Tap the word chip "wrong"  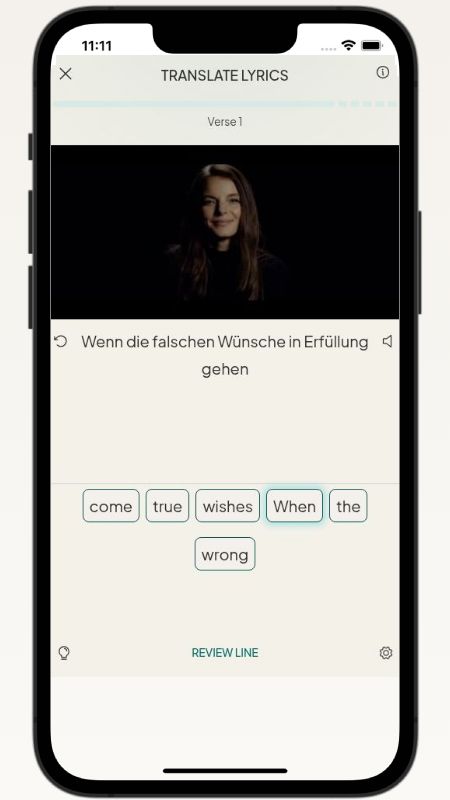(x=225, y=554)
